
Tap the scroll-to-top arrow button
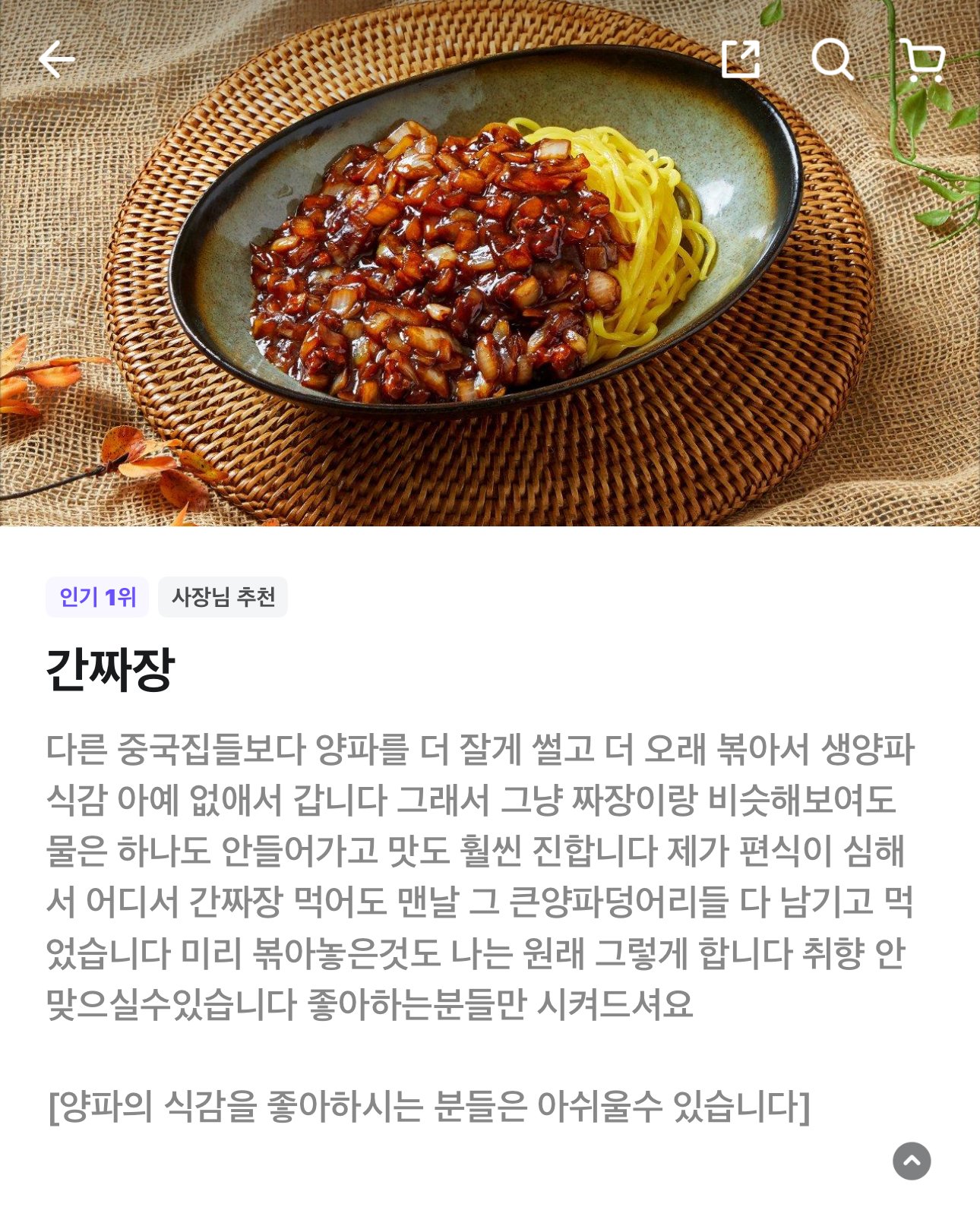point(912,1161)
